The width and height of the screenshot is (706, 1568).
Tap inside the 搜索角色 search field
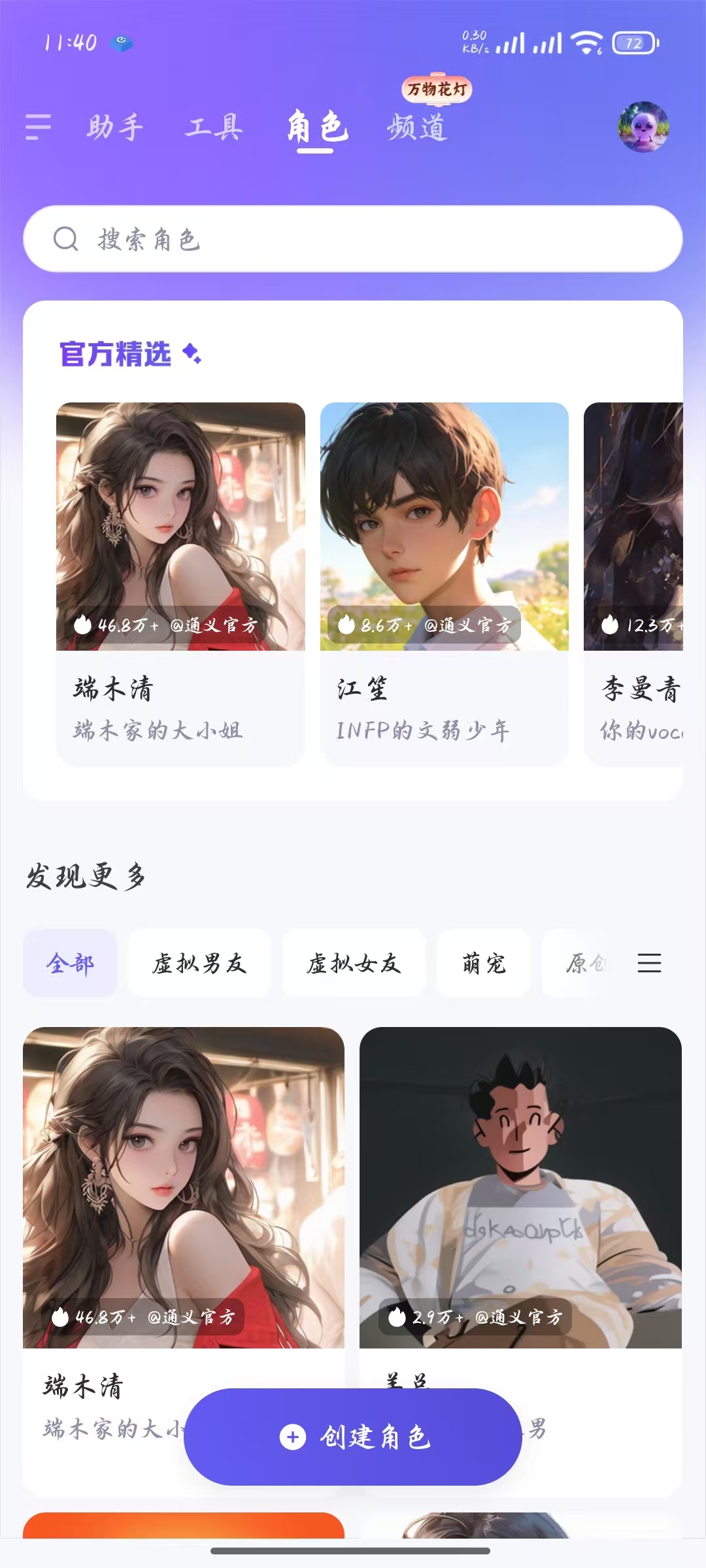click(x=261, y=238)
